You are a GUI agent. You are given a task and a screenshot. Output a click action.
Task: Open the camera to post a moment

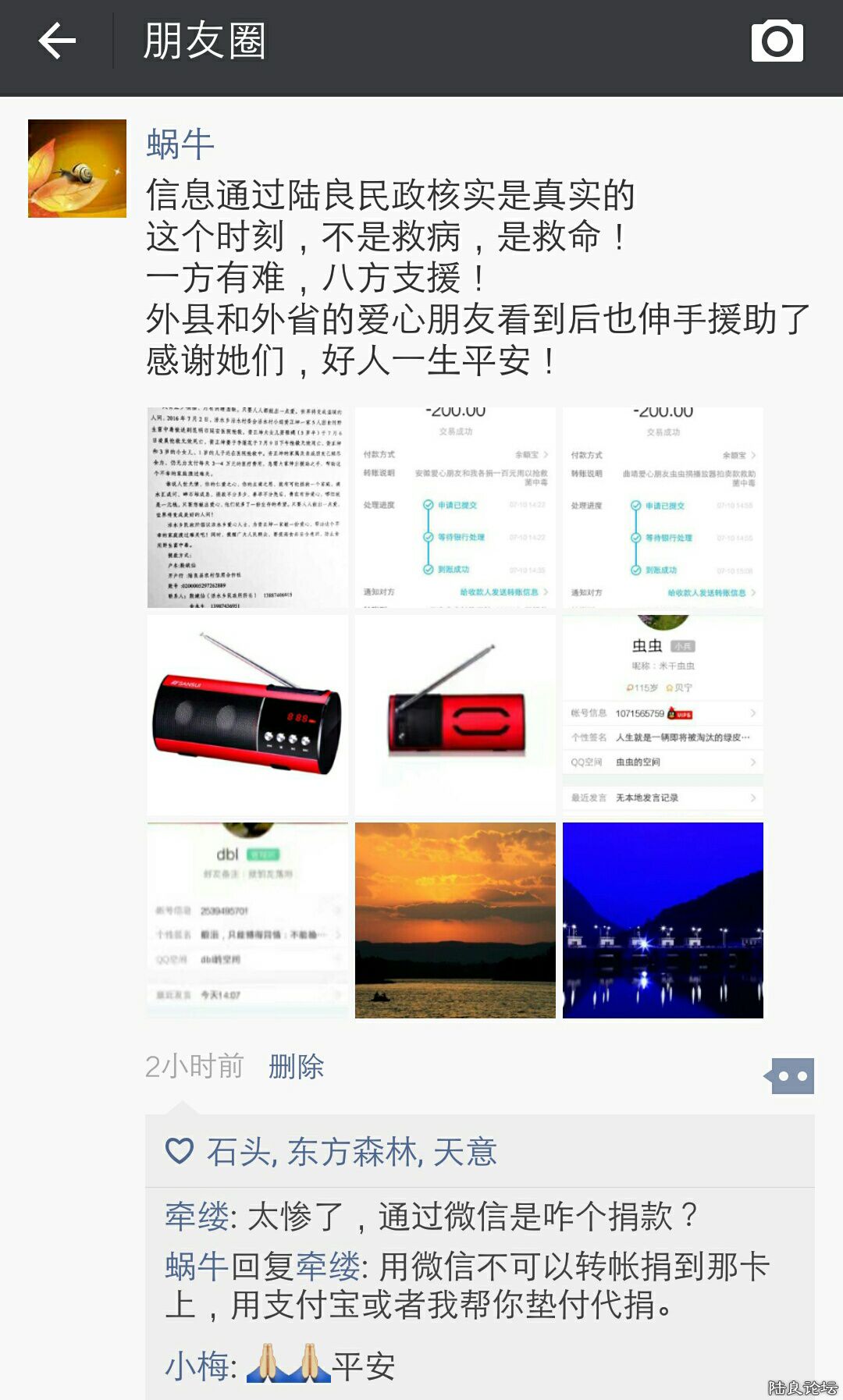click(777, 41)
